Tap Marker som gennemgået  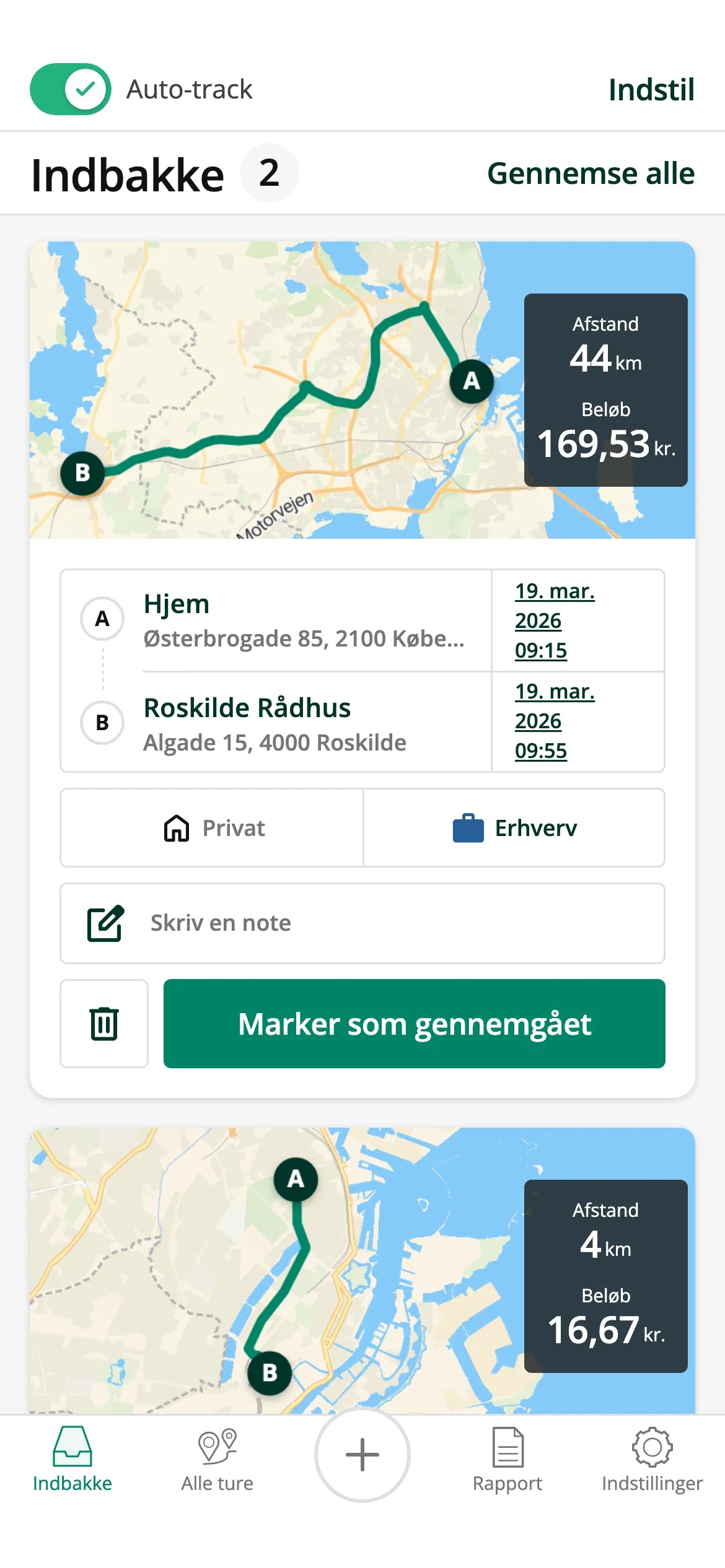[415, 1024]
